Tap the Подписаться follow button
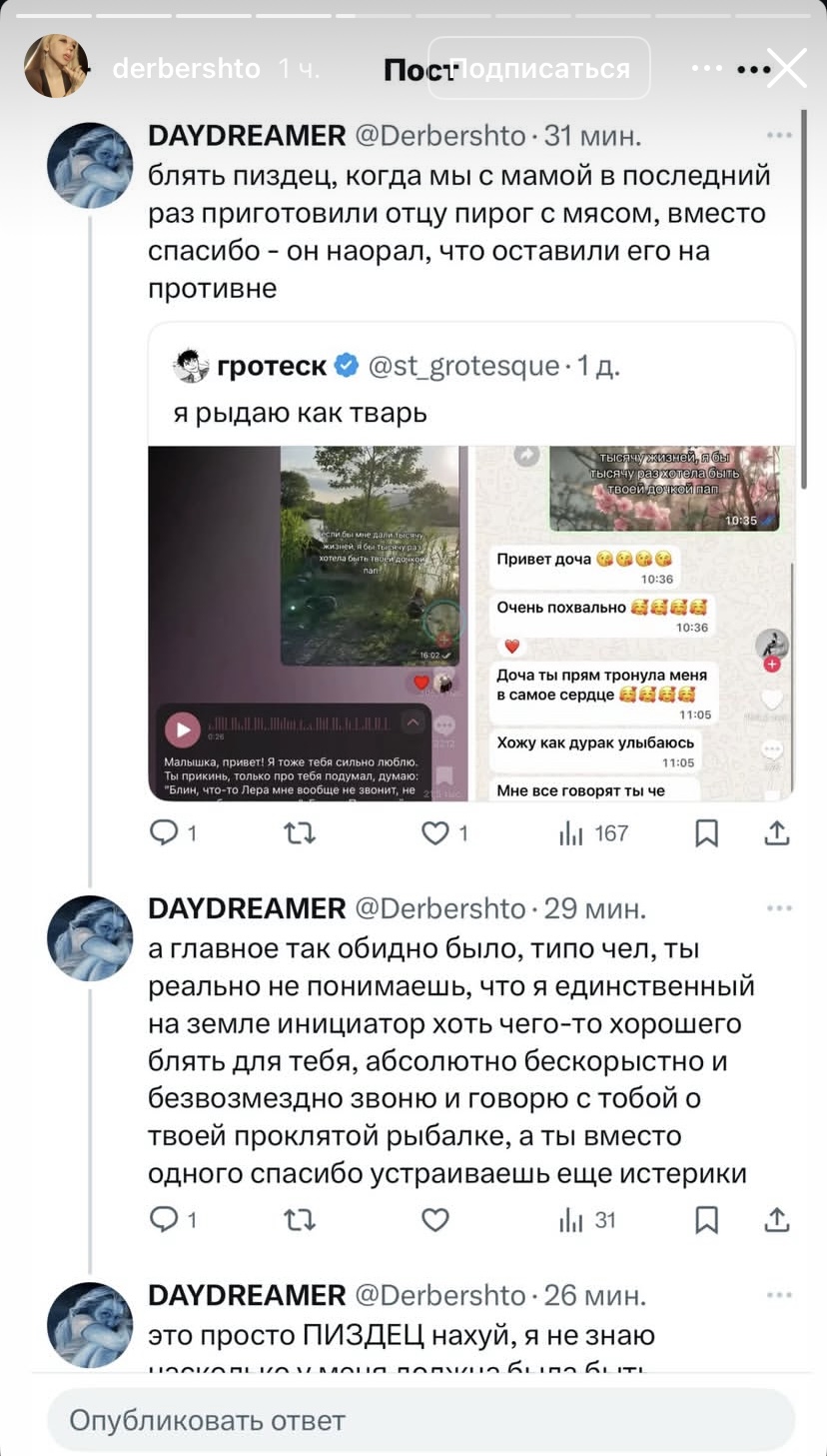The width and height of the screenshot is (827, 1456). [539, 68]
